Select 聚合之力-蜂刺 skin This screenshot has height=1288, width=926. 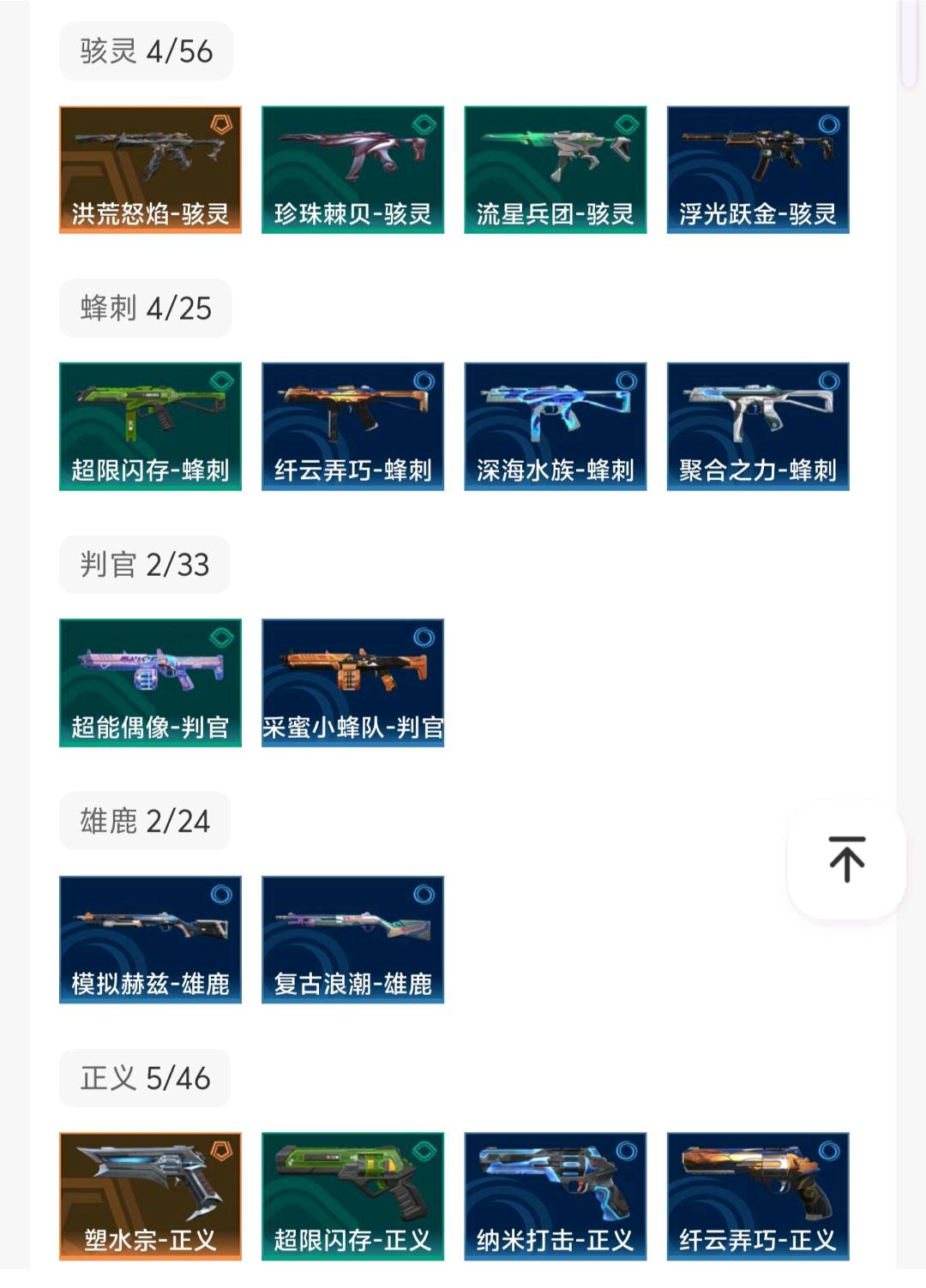(758, 426)
